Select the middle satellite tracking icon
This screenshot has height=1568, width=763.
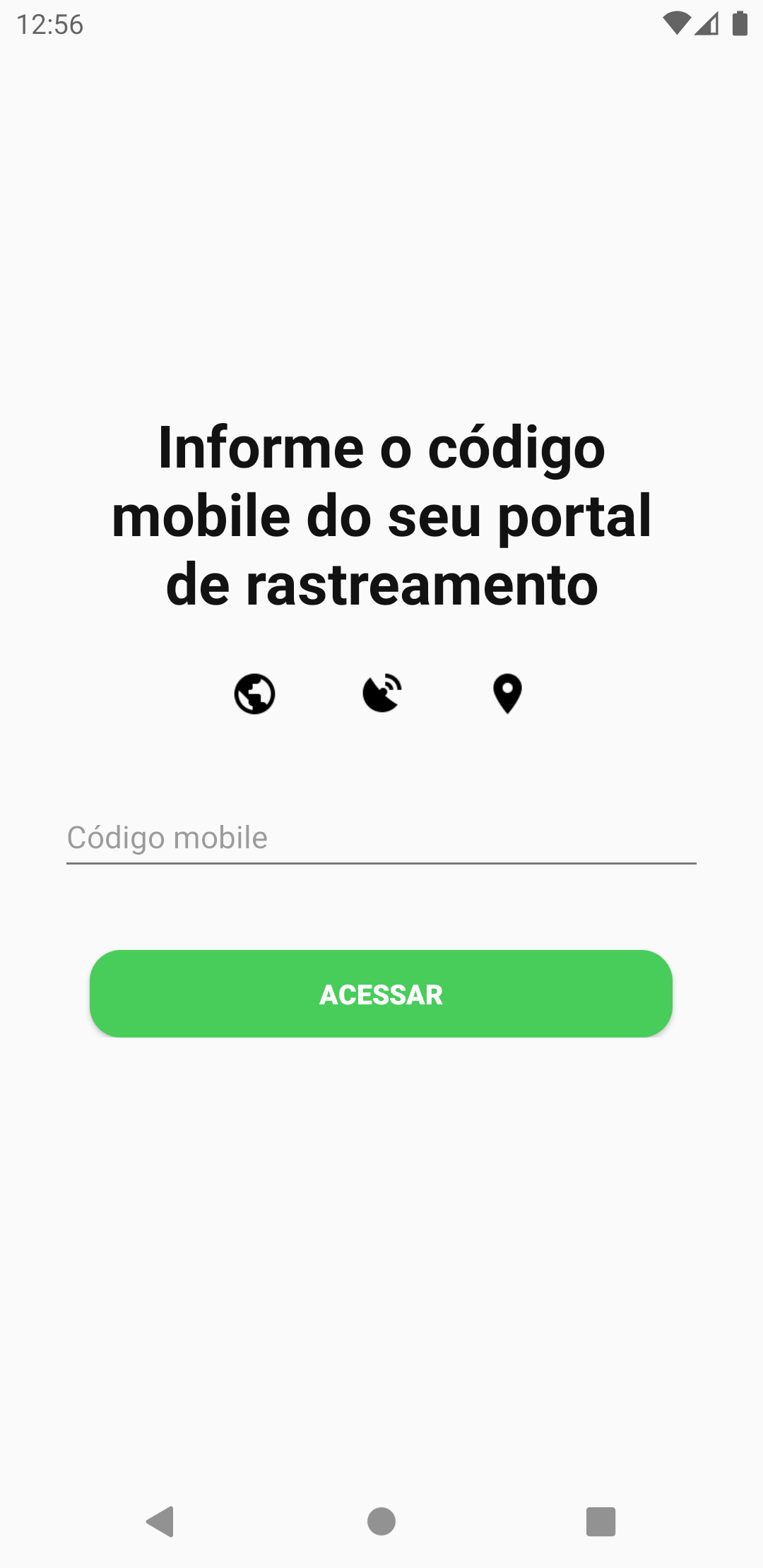(381, 694)
